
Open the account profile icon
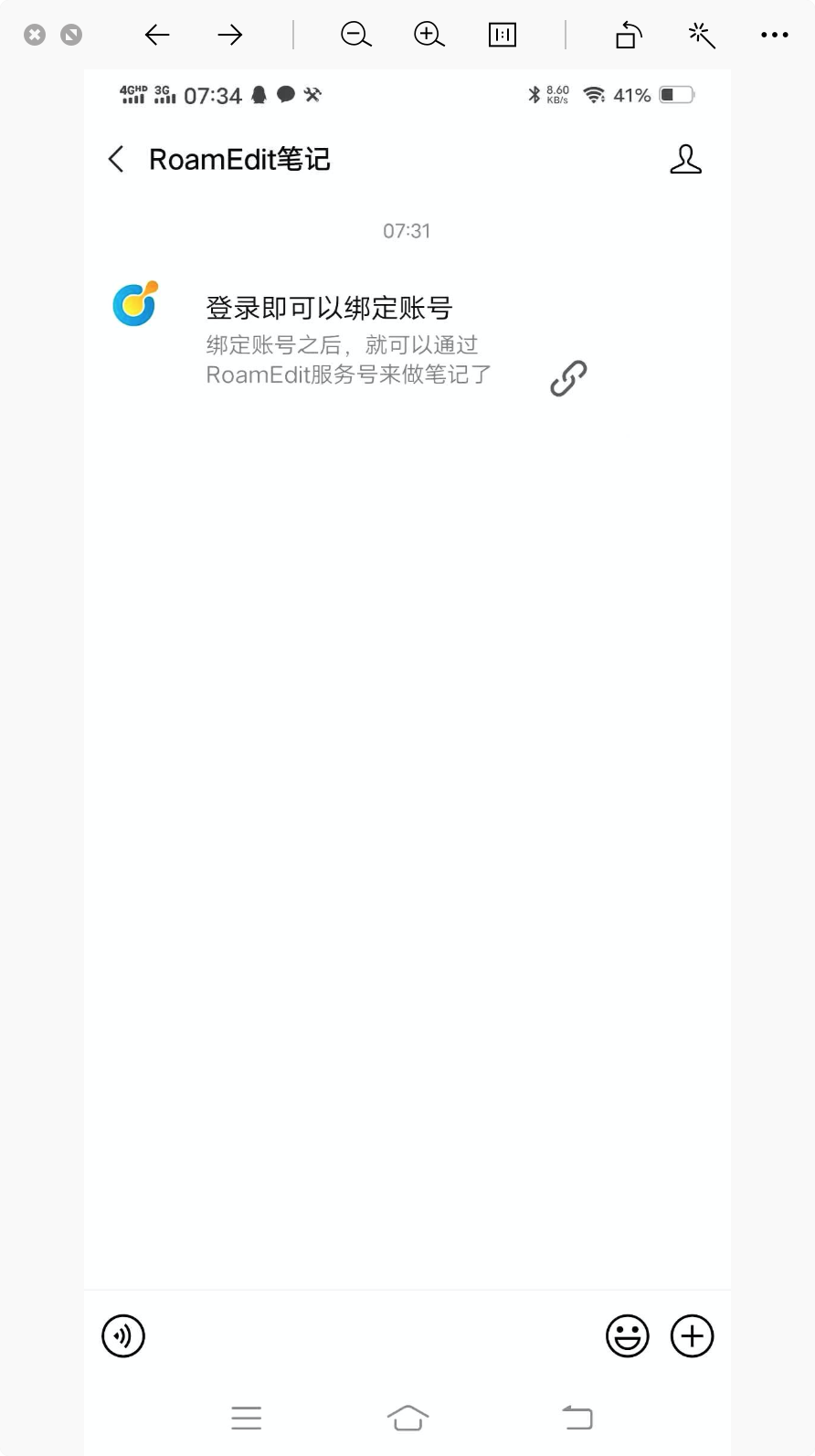click(685, 159)
